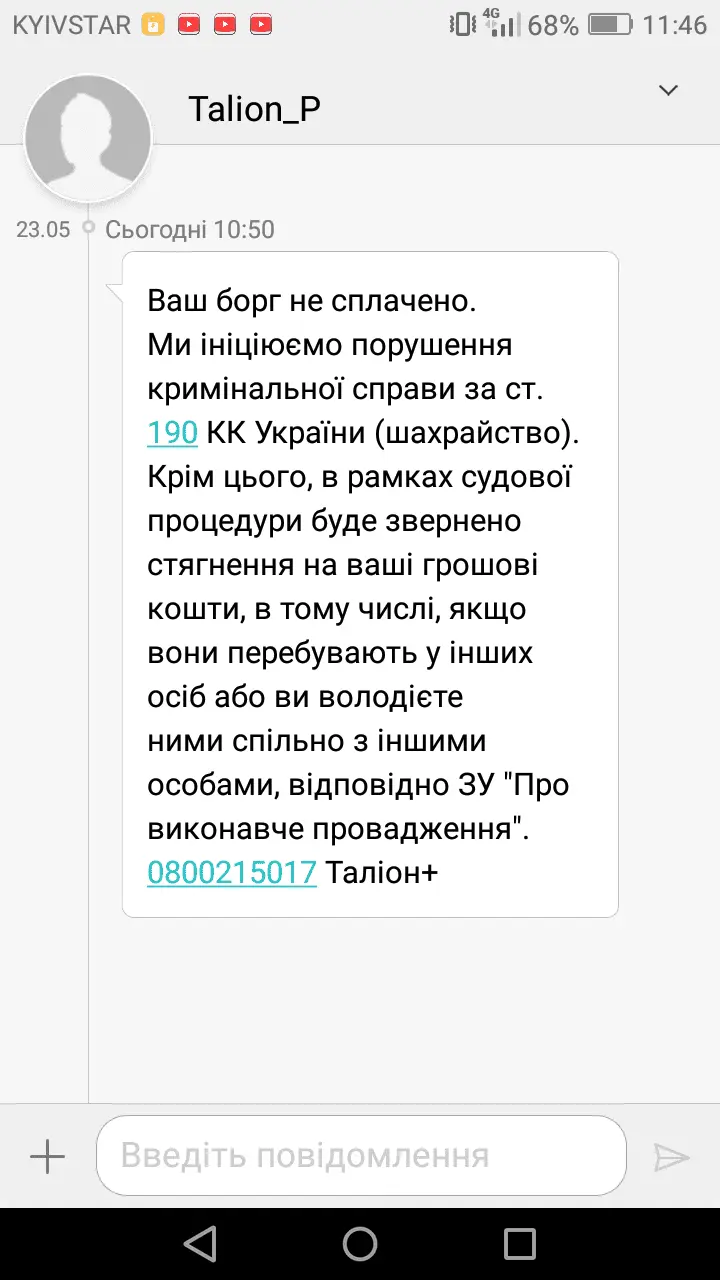Call the phone number 0800215017
Image resolution: width=720 pixels, height=1280 pixels.
(232, 873)
